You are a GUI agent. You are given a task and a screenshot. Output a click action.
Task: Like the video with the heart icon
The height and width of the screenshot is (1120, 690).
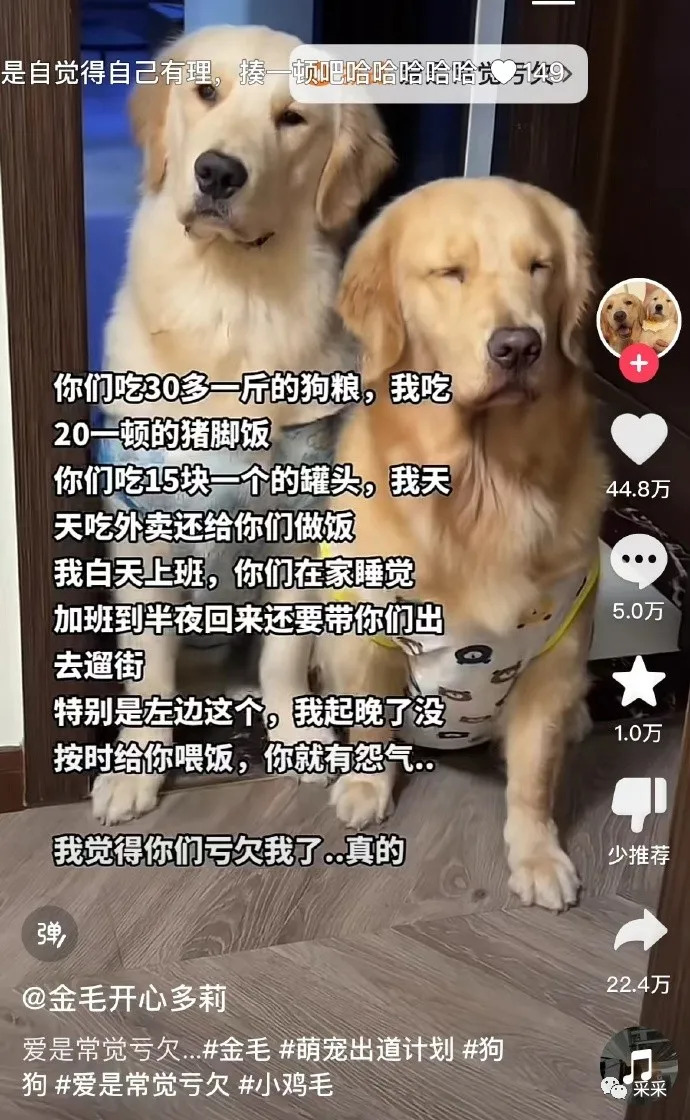click(638, 439)
